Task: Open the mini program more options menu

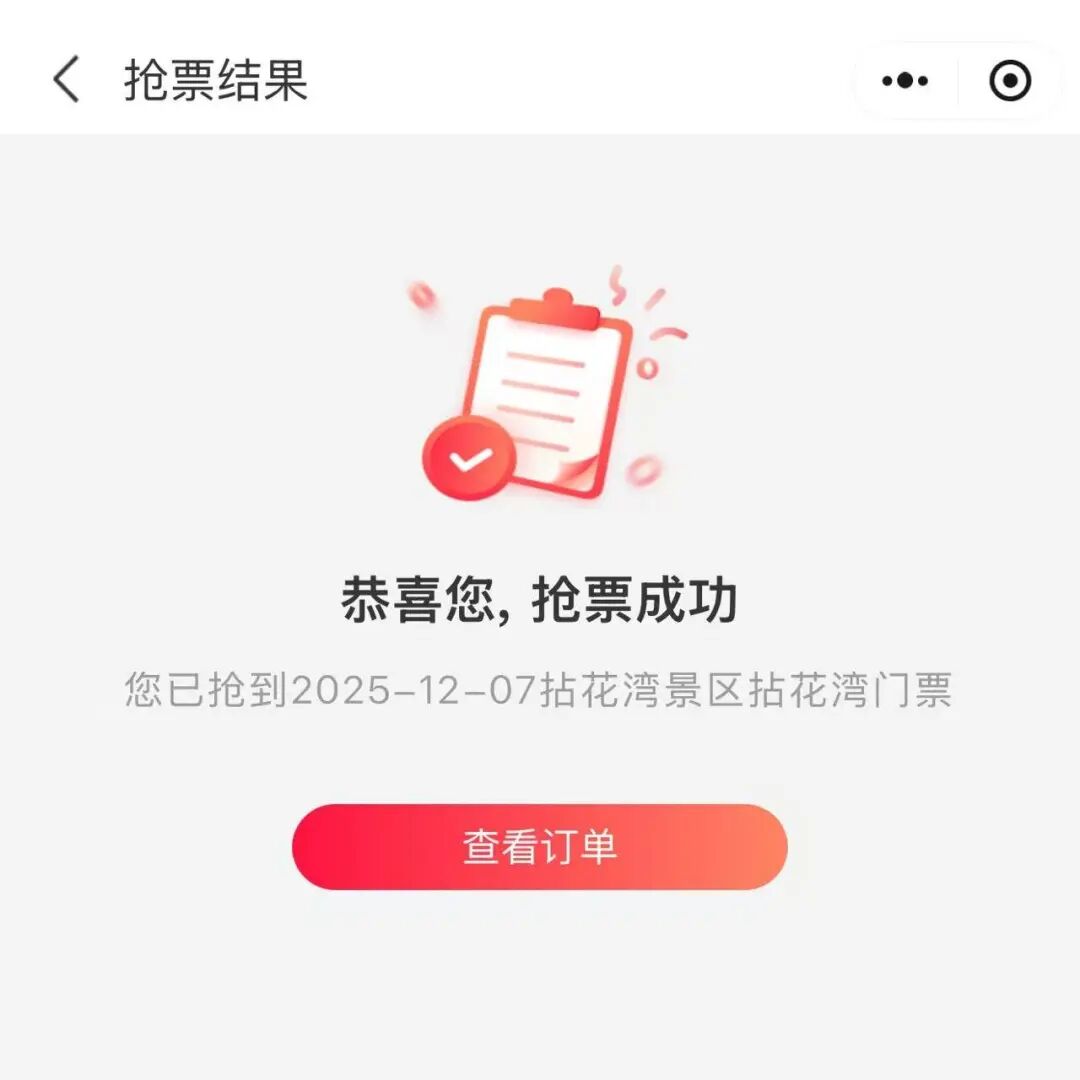Action: pos(905,81)
